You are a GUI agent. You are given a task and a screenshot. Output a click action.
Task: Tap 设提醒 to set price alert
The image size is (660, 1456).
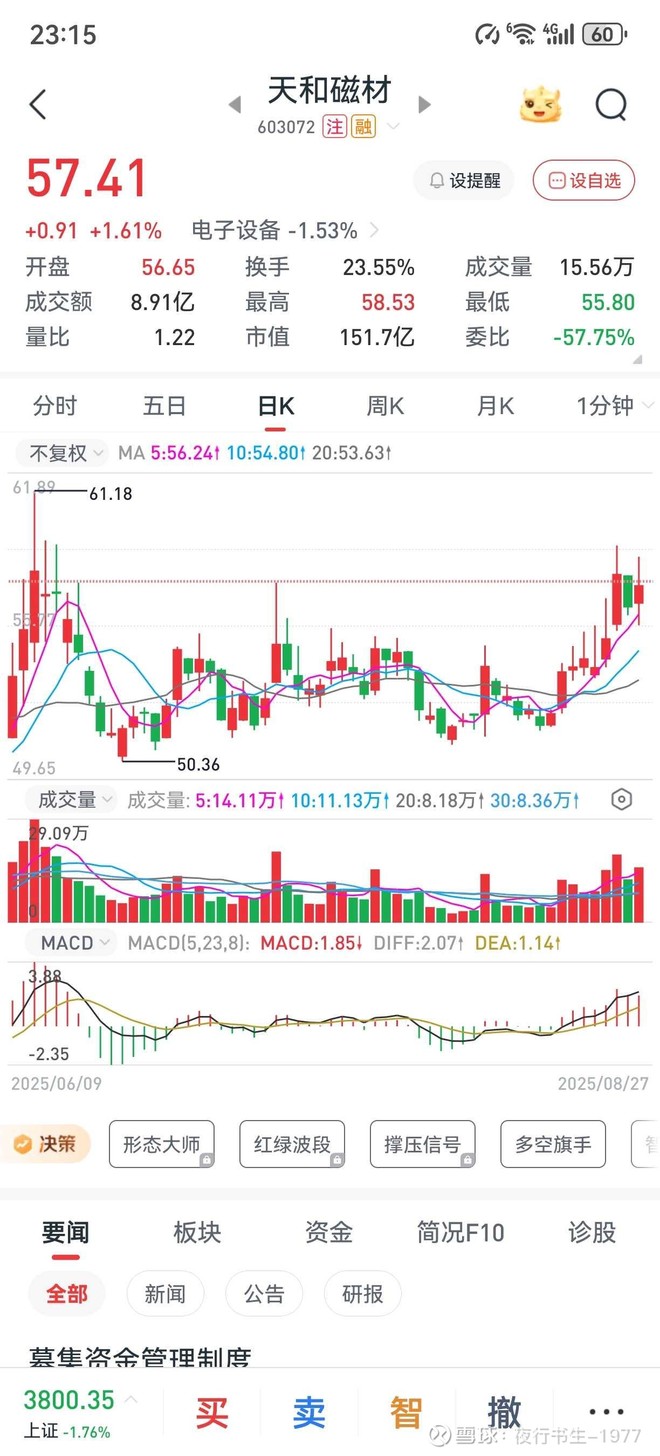[x=464, y=181]
